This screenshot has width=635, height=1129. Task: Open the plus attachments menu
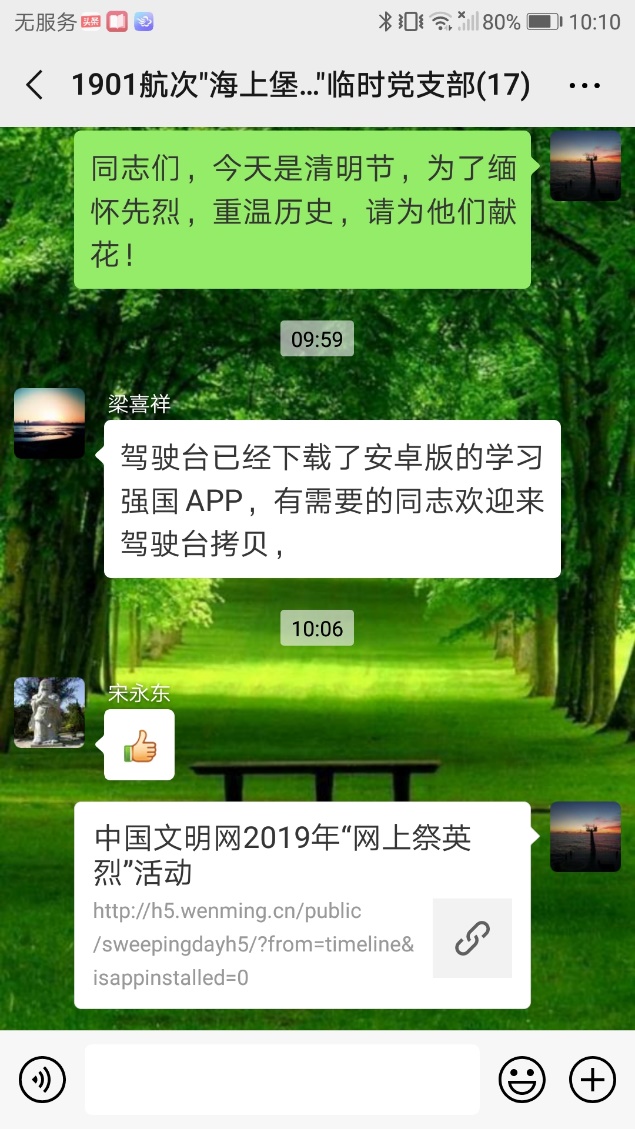pyautogui.click(x=592, y=1080)
